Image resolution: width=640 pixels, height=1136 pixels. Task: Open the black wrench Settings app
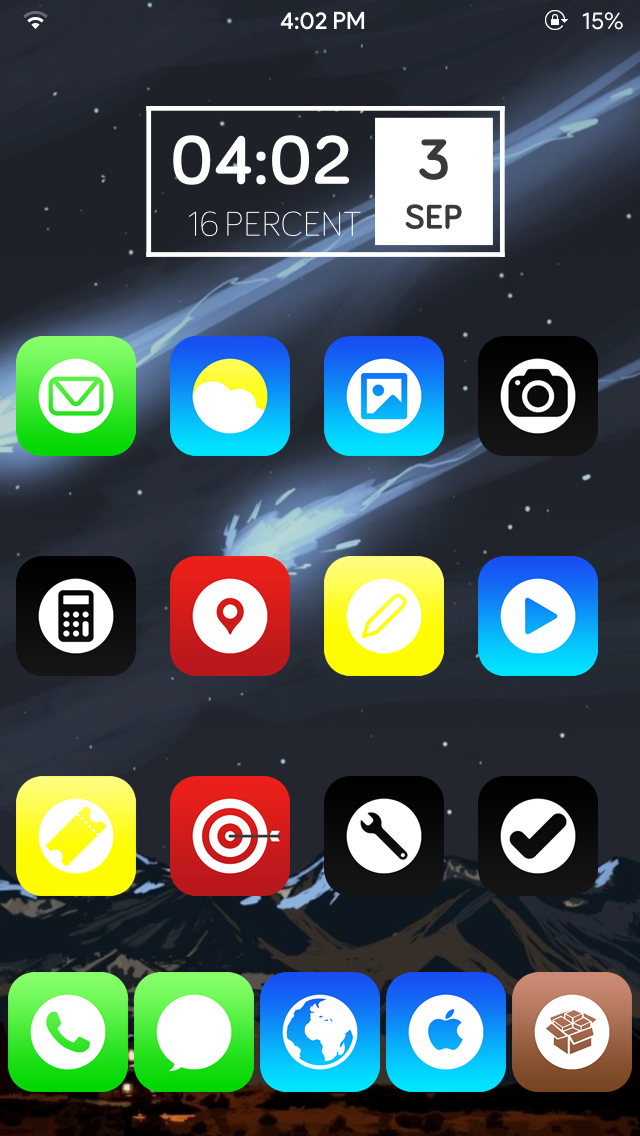click(384, 836)
